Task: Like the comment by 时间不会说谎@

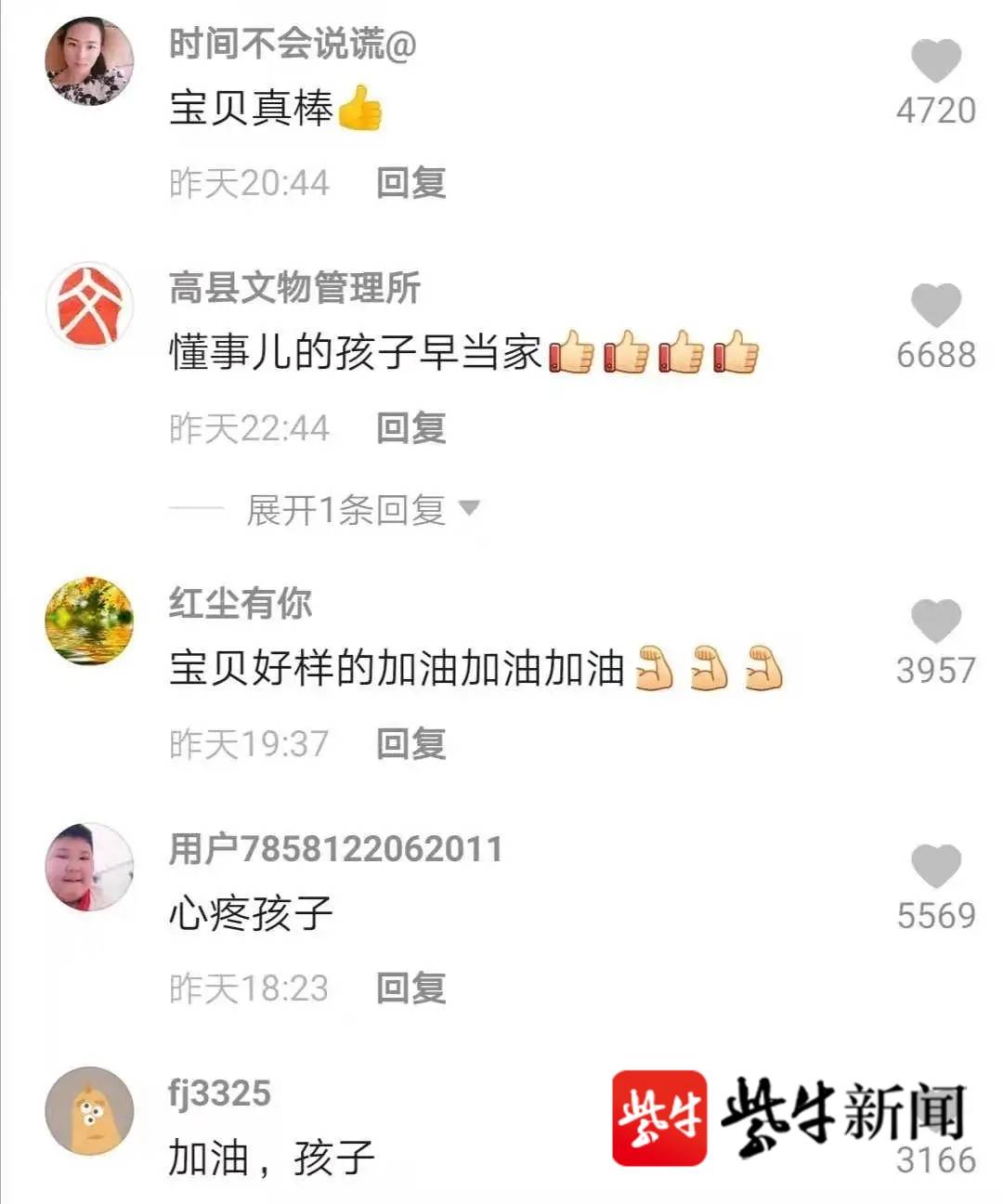Action: pos(935,61)
